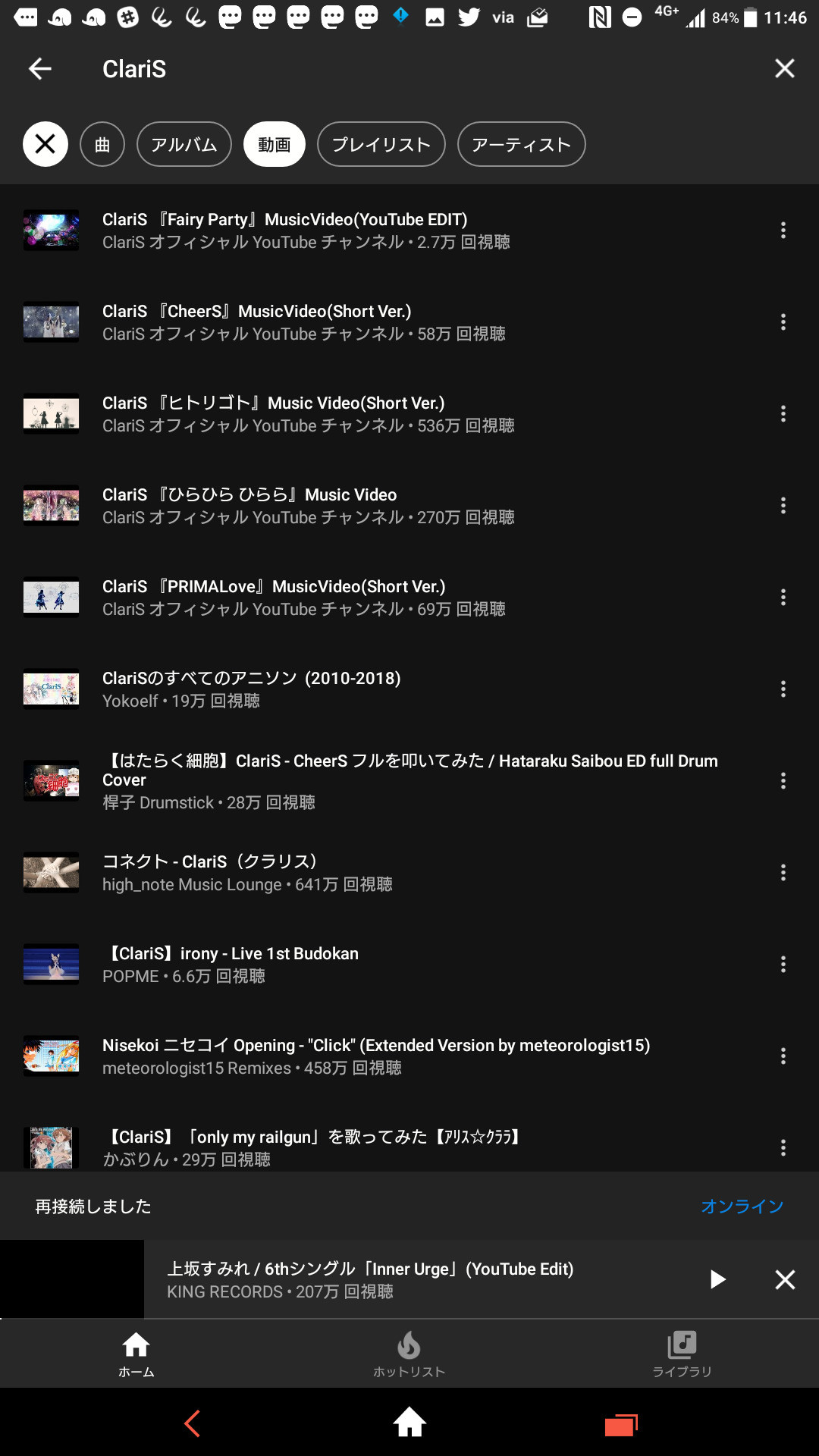Screen dimensions: 819x1456
Task: Go back using the app bar arrow
Action: 40,69
